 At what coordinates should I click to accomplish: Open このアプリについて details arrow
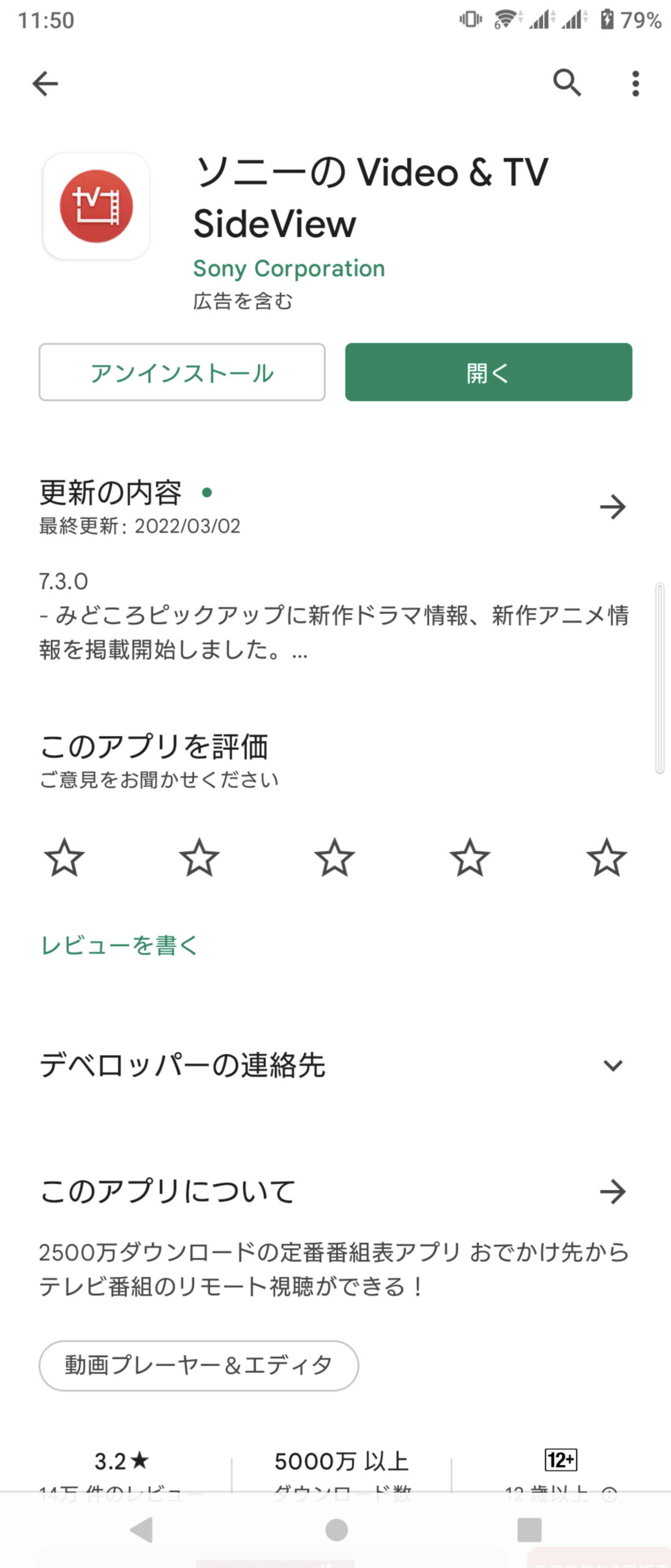pyautogui.click(x=612, y=1191)
